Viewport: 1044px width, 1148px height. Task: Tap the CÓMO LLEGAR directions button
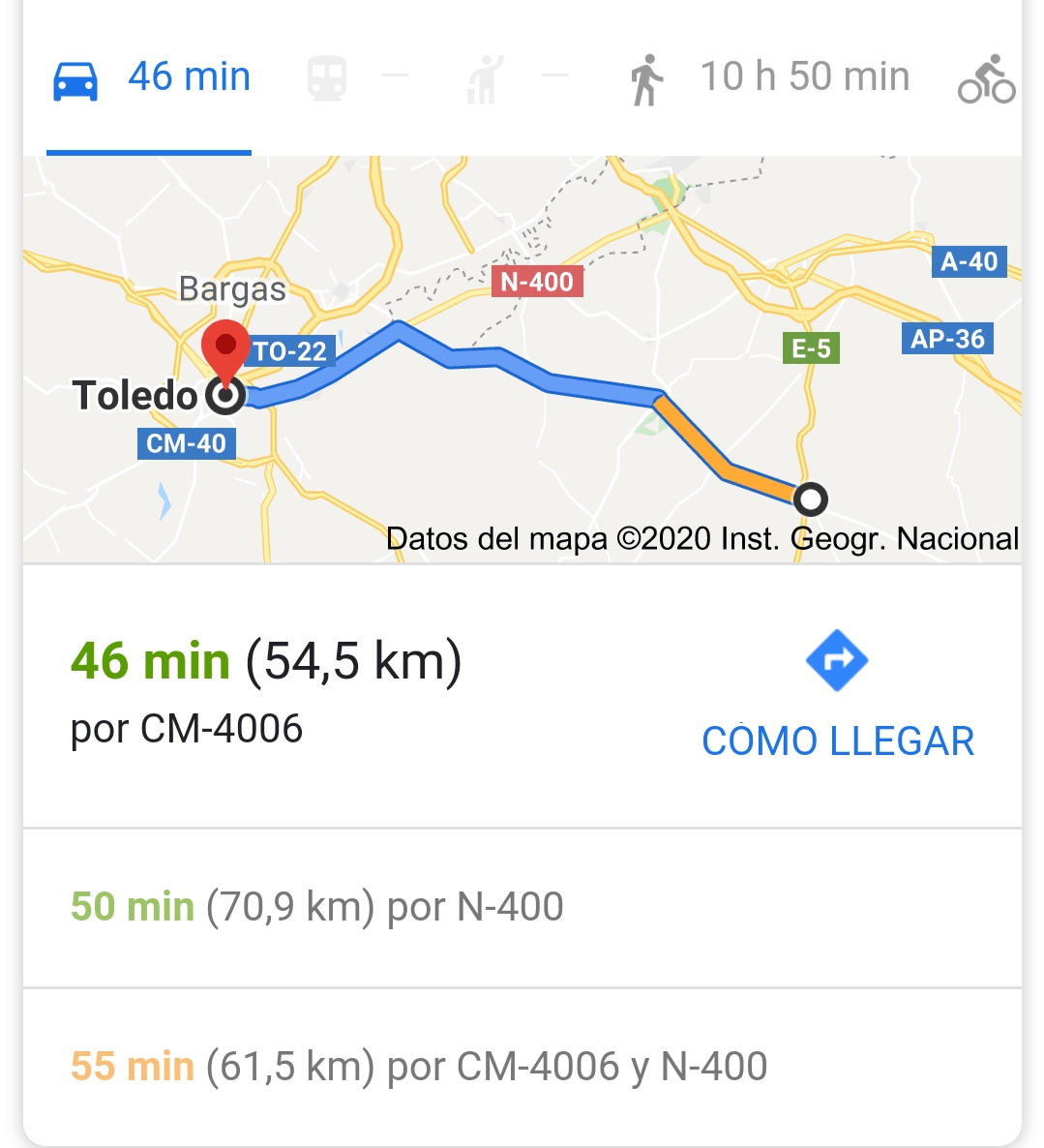[837, 697]
